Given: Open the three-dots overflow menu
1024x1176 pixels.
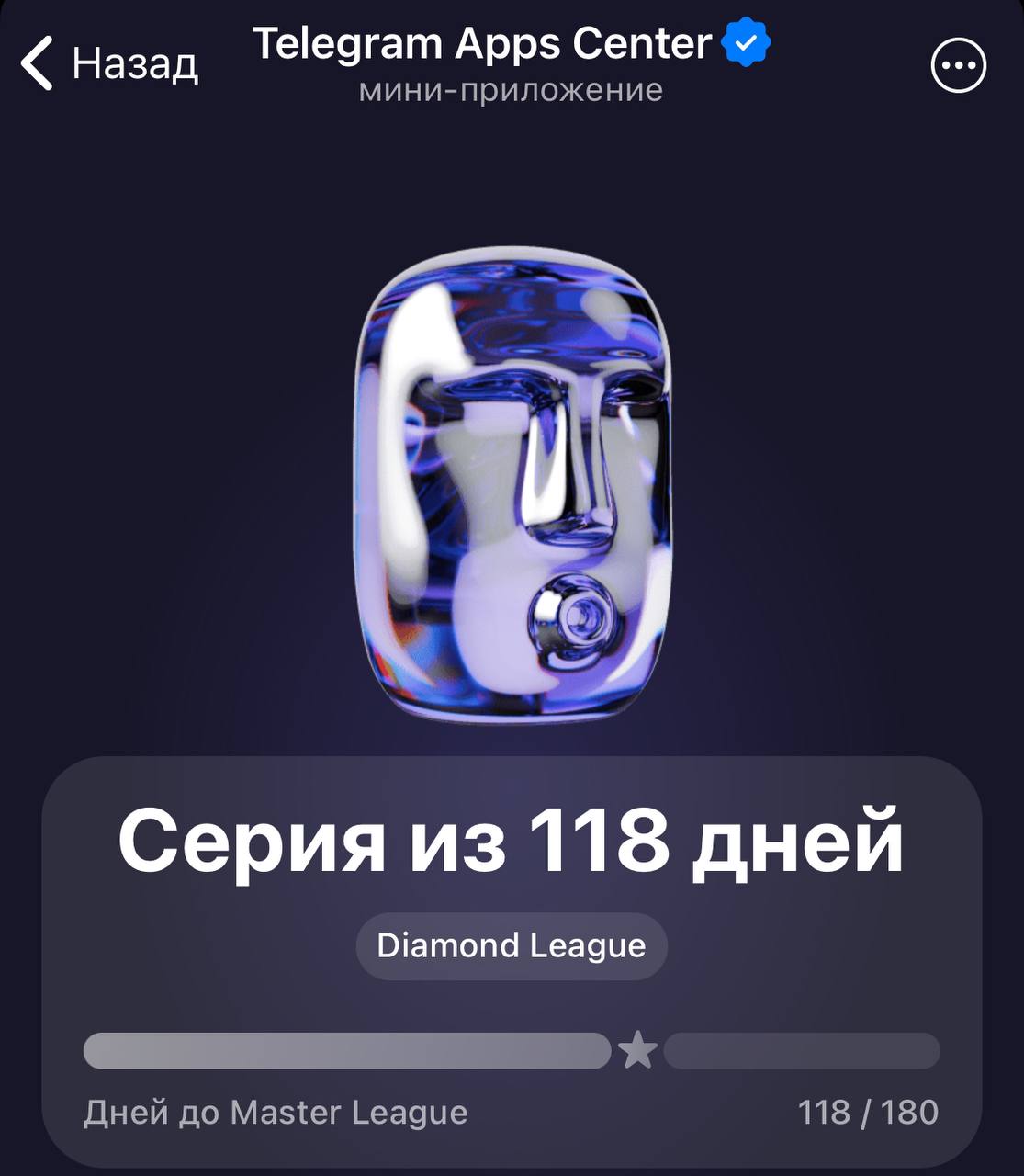Looking at the screenshot, I should [958, 65].
